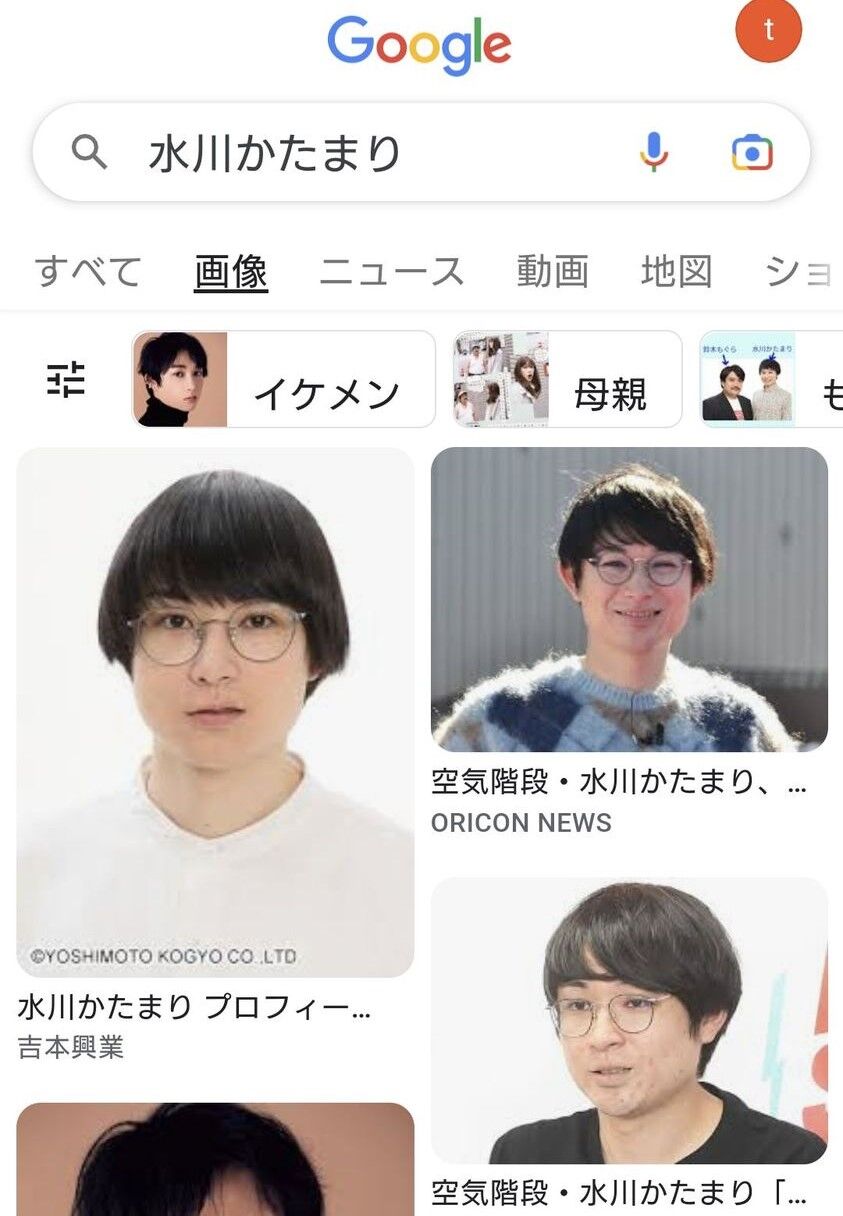Switch to the ニュース tab
Viewport: 843px width, 1216px height.
[392, 272]
